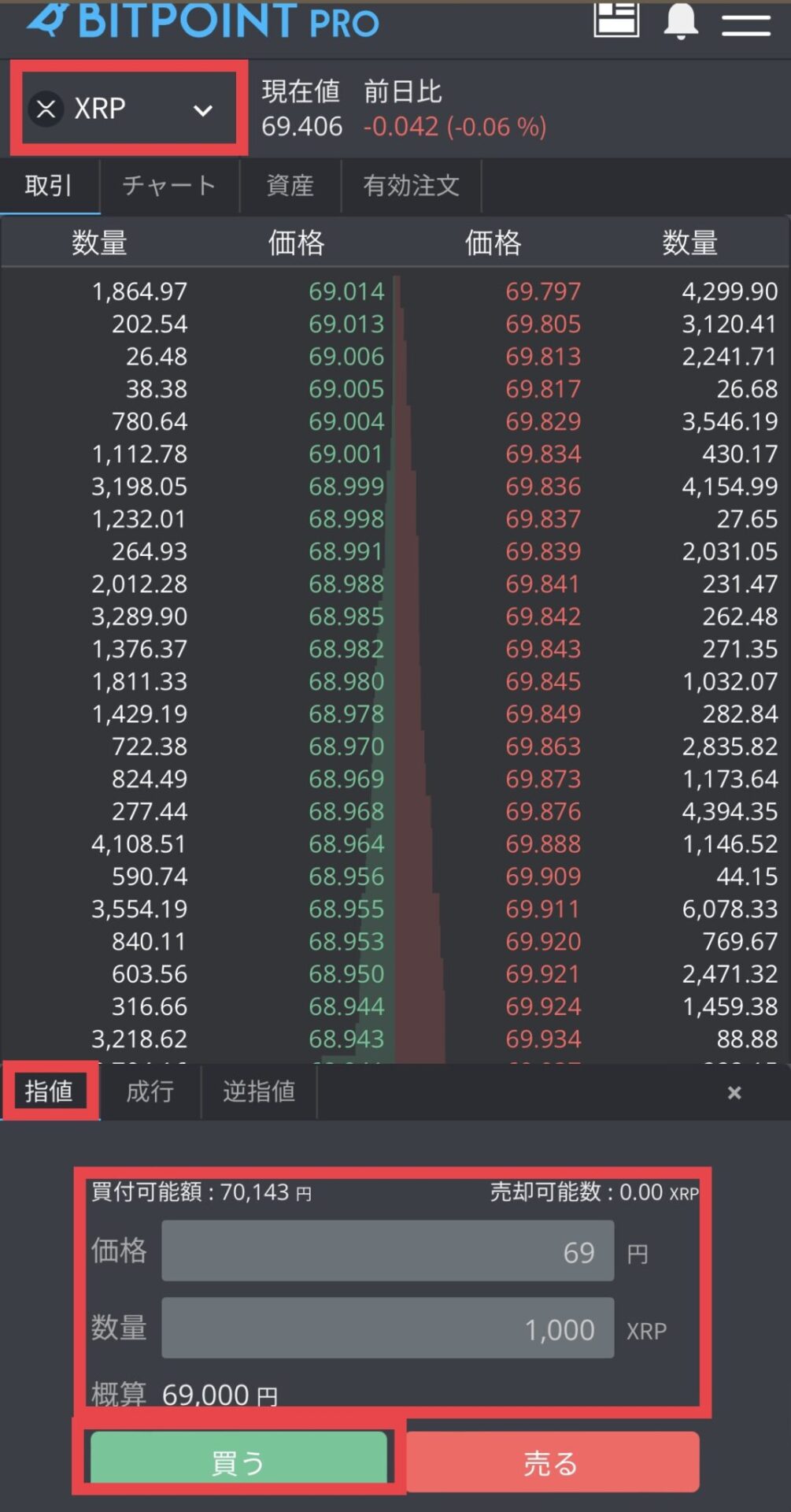The width and height of the screenshot is (791, 1512).
Task: View active orders via 有効注文 tab
Action: coord(411,186)
